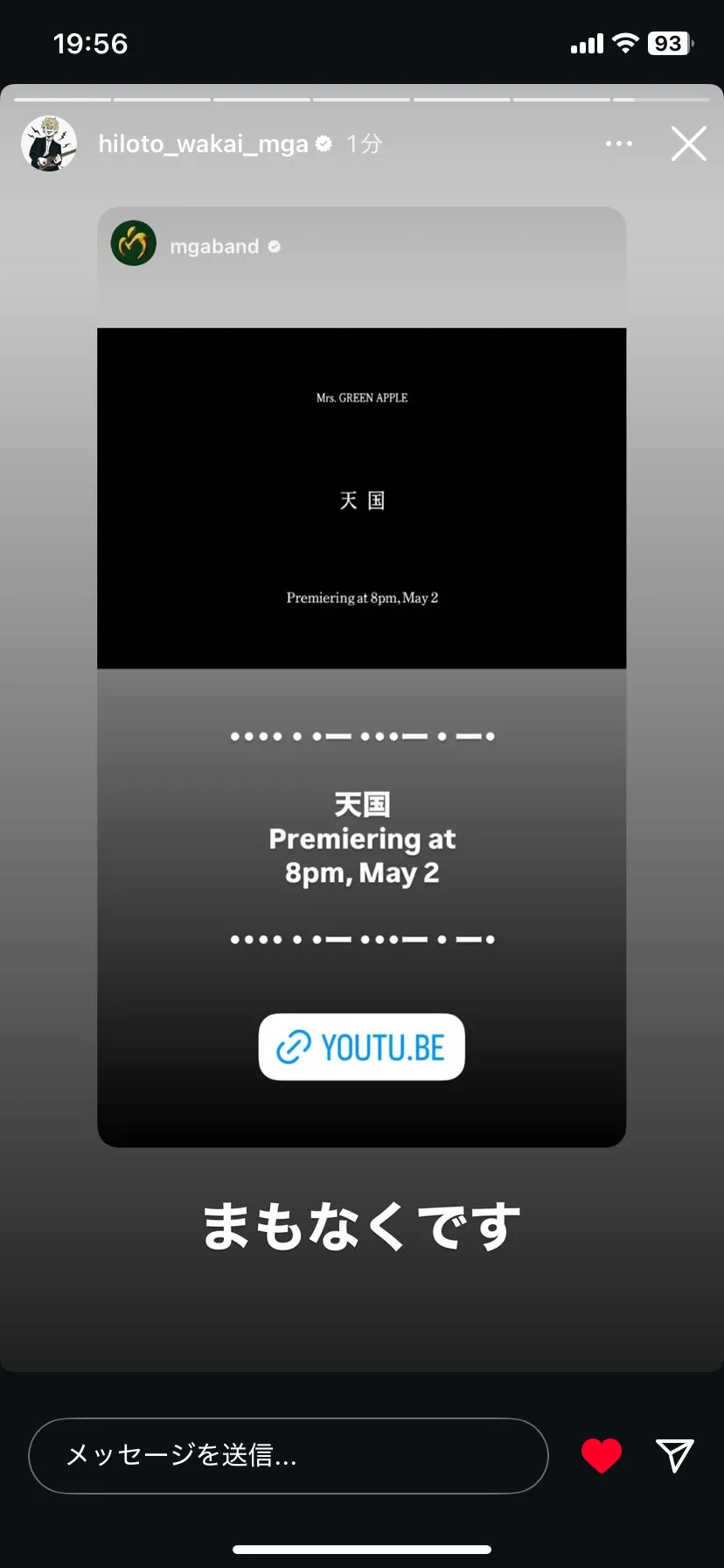The width and height of the screenshot is (724, 1568).
Task: Close the story with the X button
Action: [x=689, y=143]
